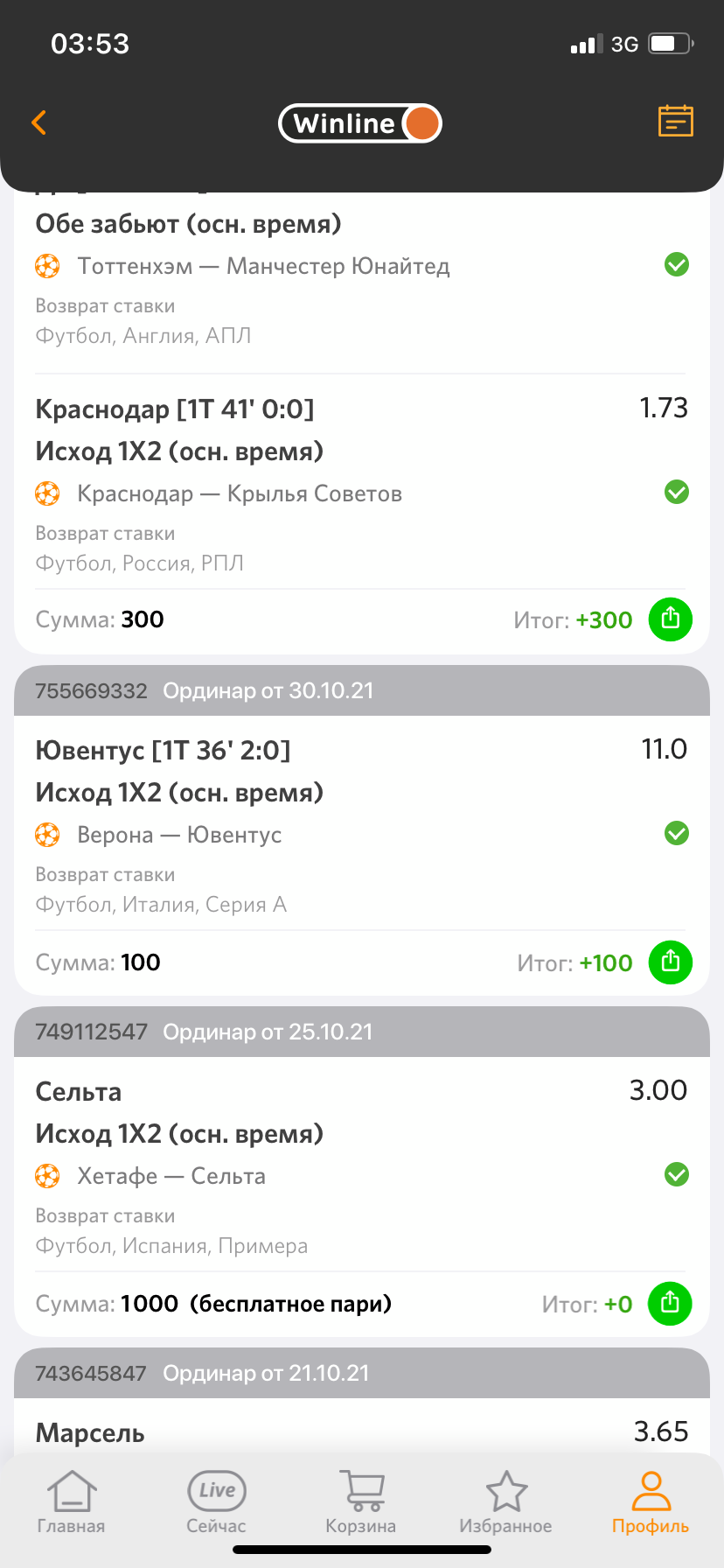Switch to the Главная tab
The width and height of the screenshot is (724, 1568).
pyautogui.click(x=72, y=1501)
